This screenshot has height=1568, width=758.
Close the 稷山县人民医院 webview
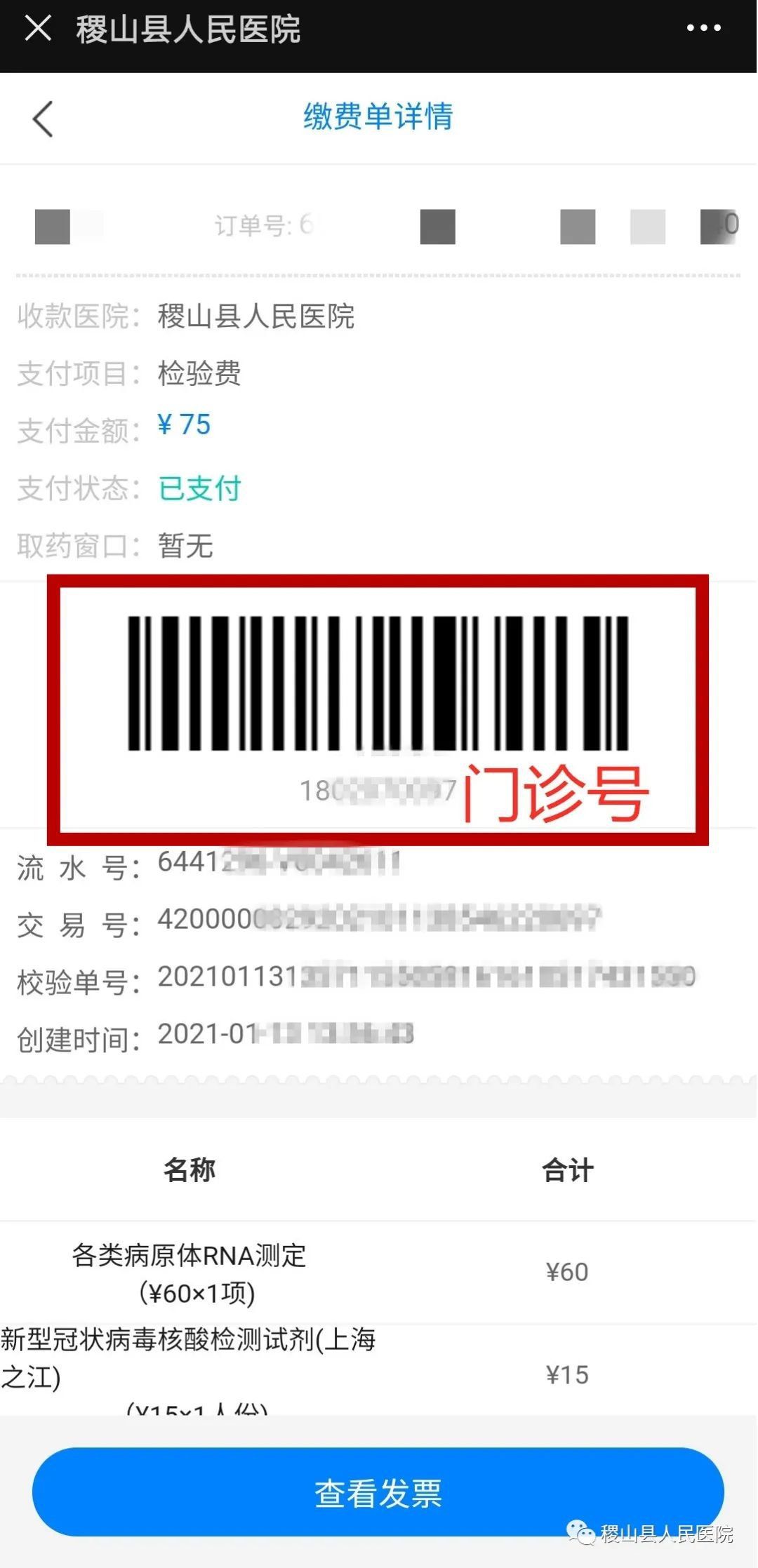point(38,29)
